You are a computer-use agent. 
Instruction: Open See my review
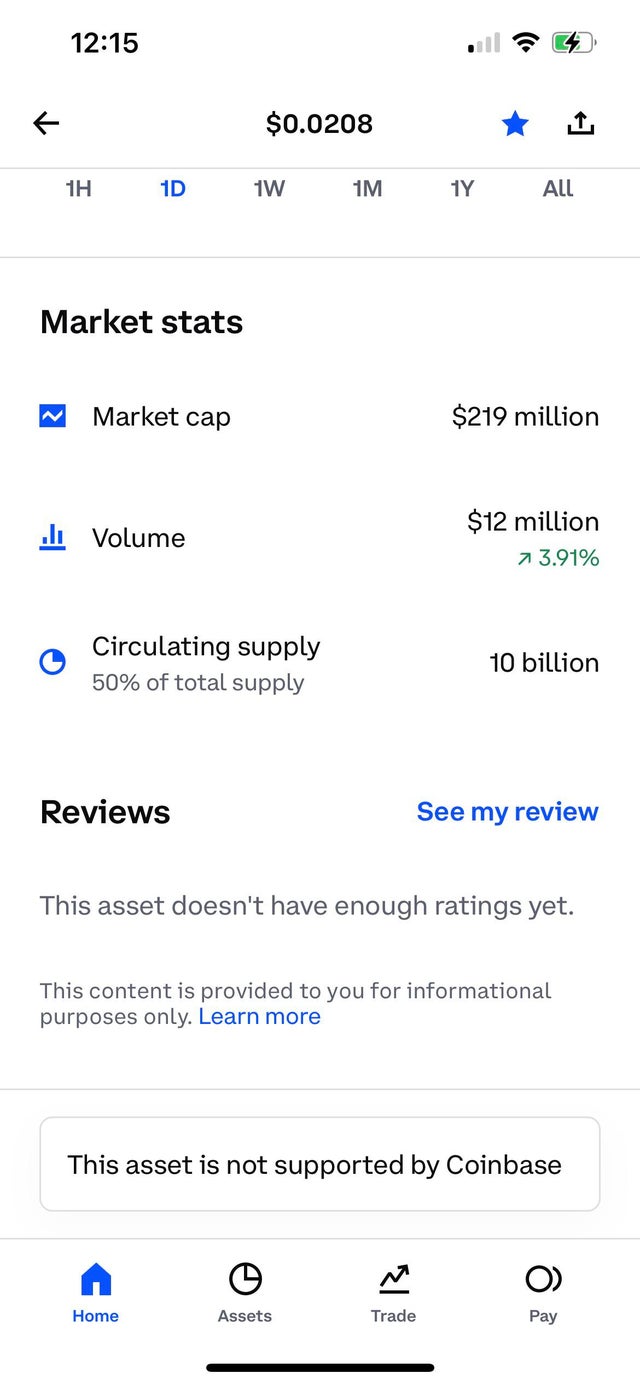click(507, 812)
